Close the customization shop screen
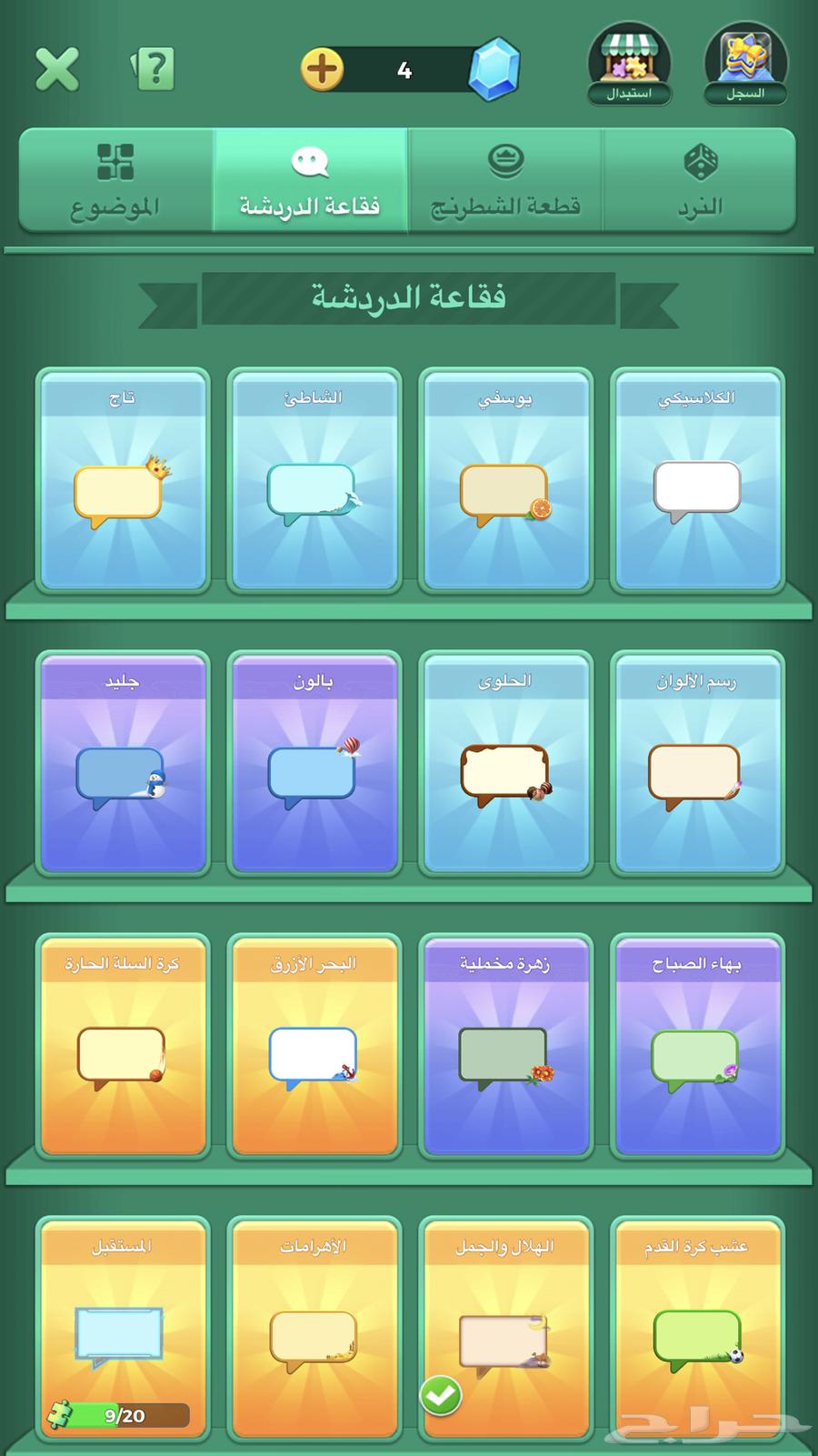The width and height of the screenshot is (818, 1456). pos(57,69)
